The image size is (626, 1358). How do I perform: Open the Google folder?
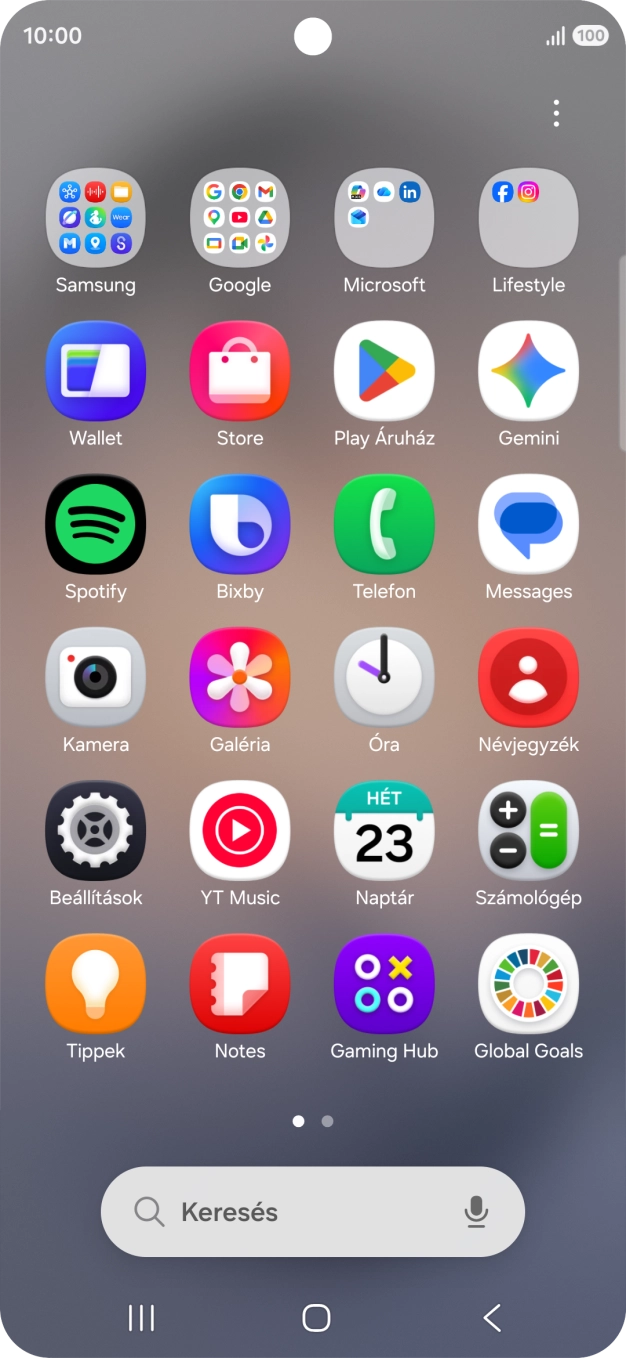[x=240, y=218]
